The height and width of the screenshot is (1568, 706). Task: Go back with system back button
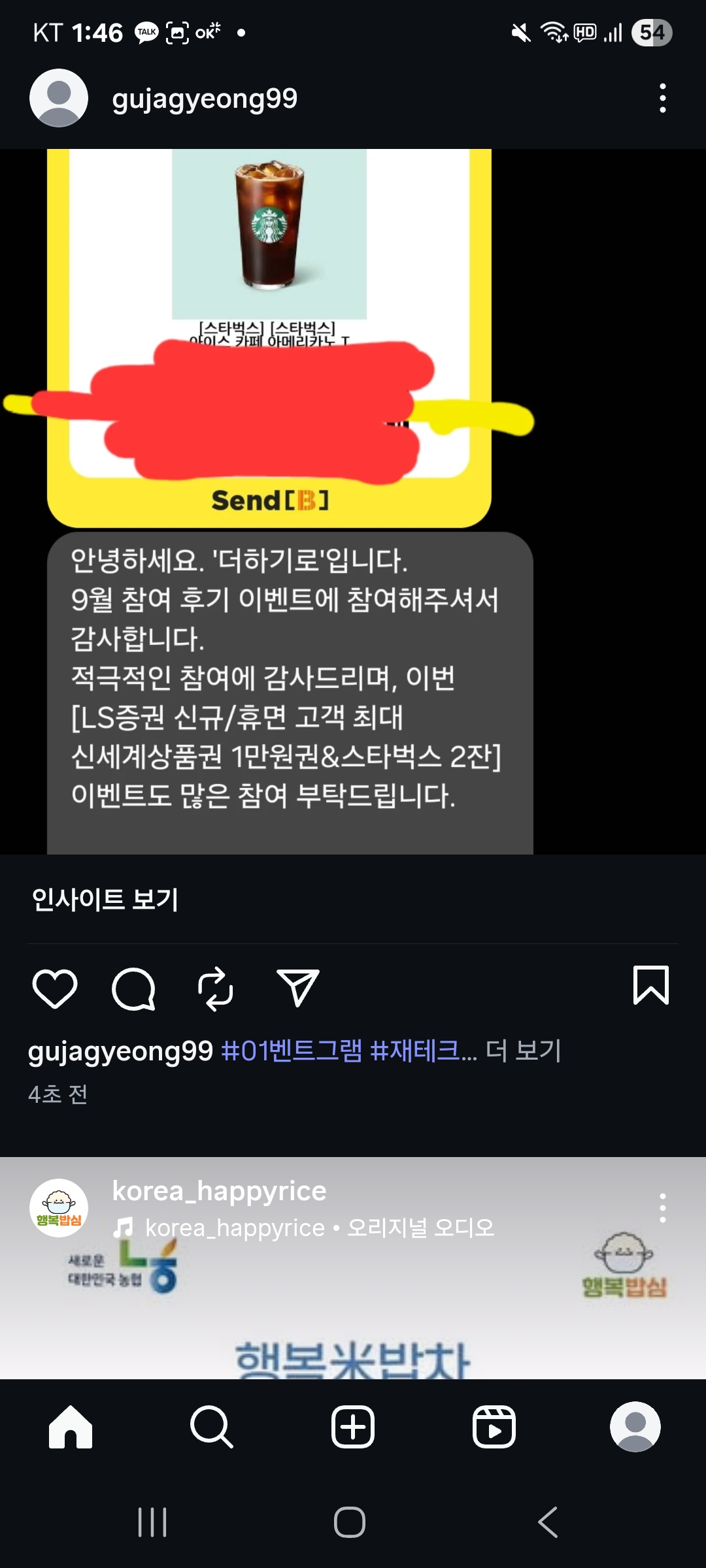click(548, 1522)
